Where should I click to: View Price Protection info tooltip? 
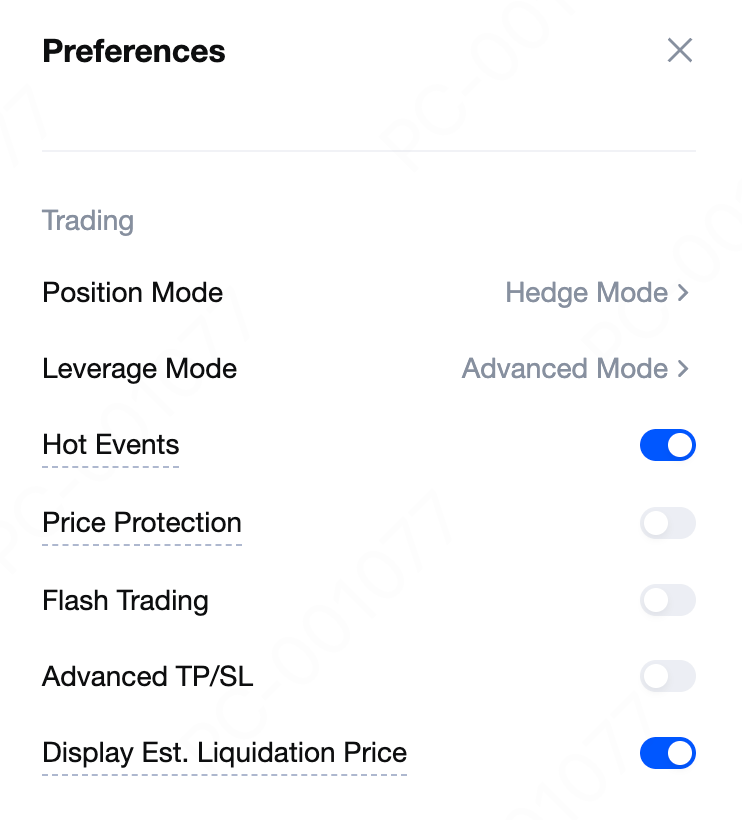coord(142,523)
